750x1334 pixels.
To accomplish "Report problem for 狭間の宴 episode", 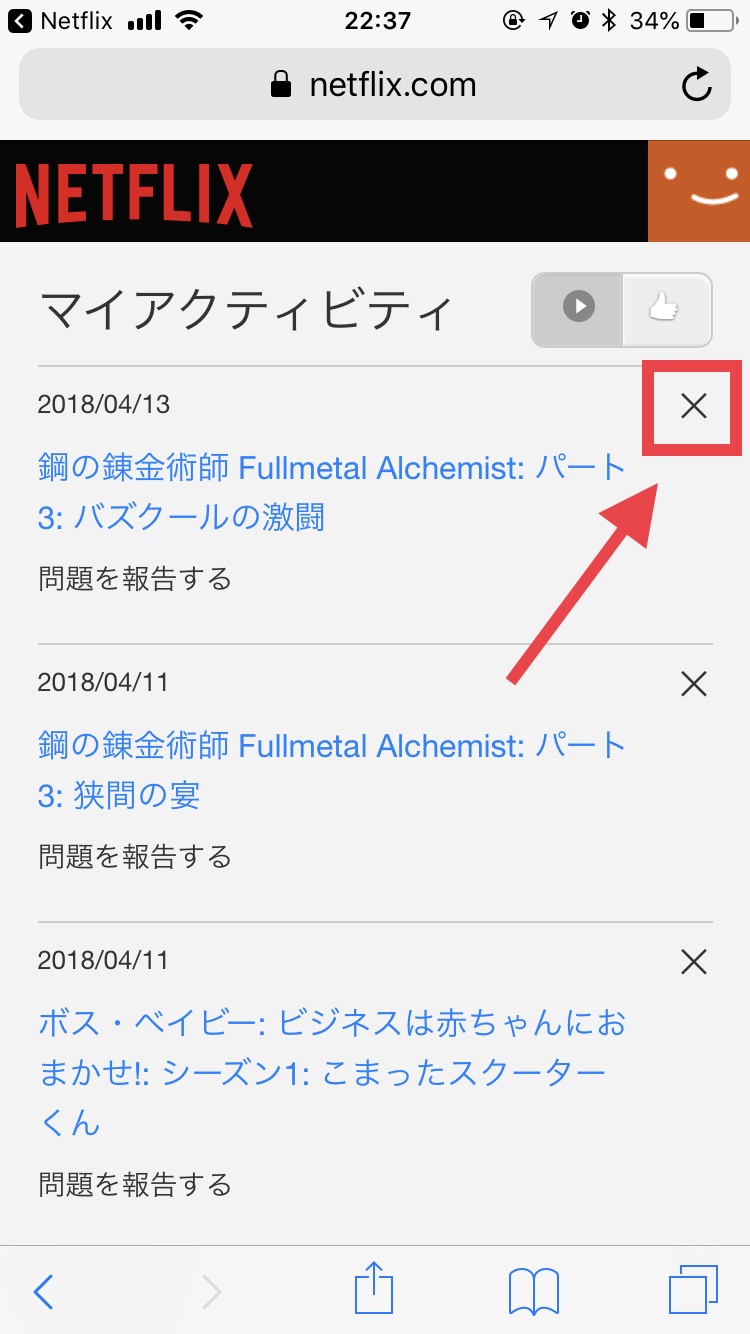I will 135,857.
